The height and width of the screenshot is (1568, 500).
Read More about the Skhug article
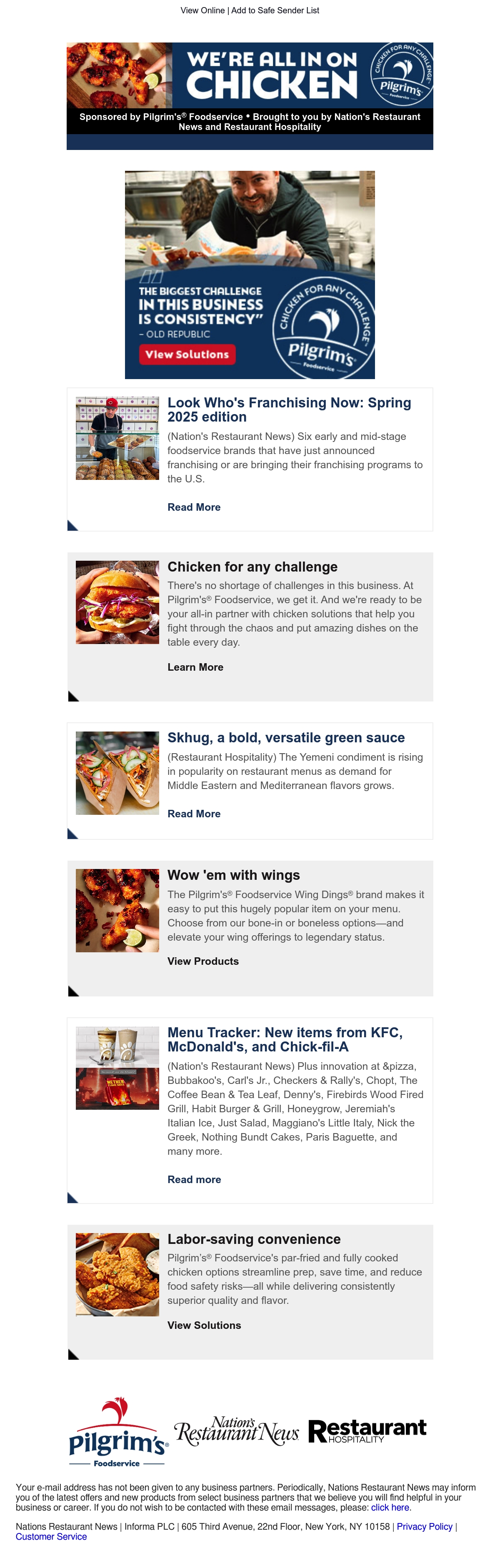194,814
